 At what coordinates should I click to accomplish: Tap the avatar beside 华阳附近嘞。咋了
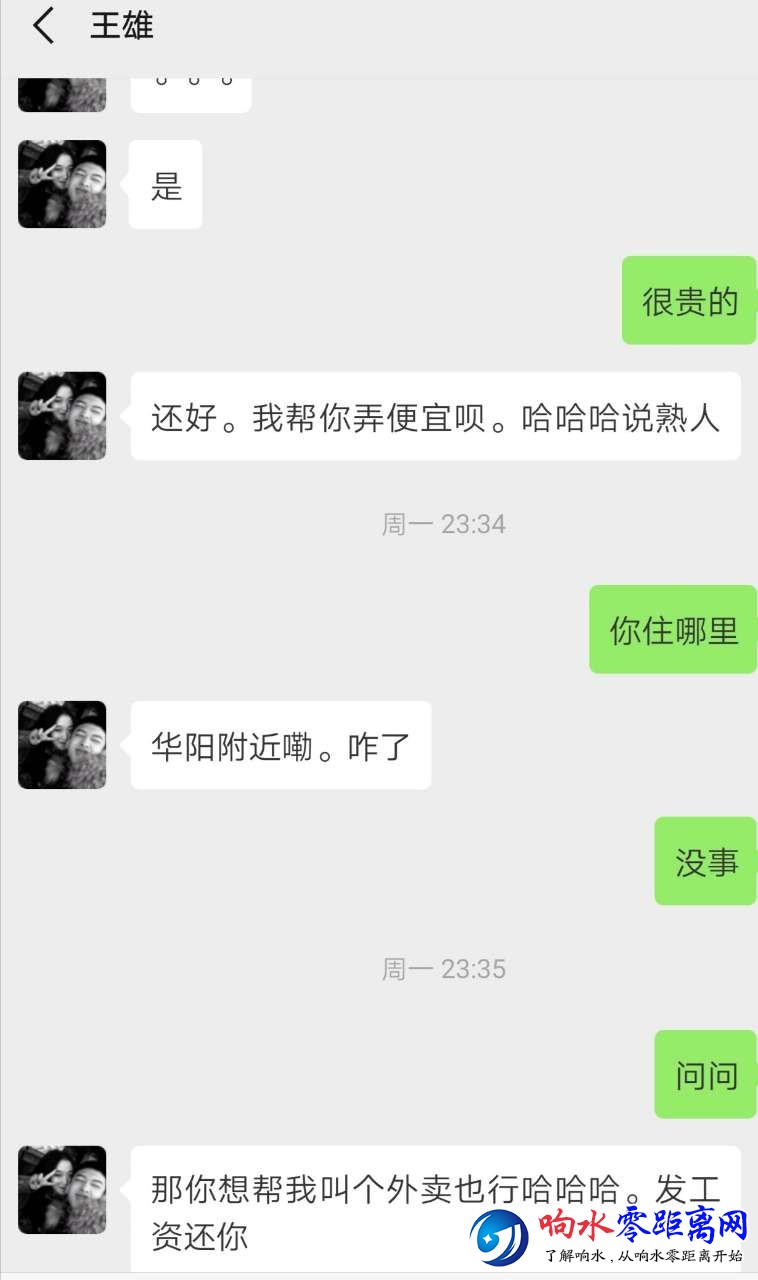(62, 745)
